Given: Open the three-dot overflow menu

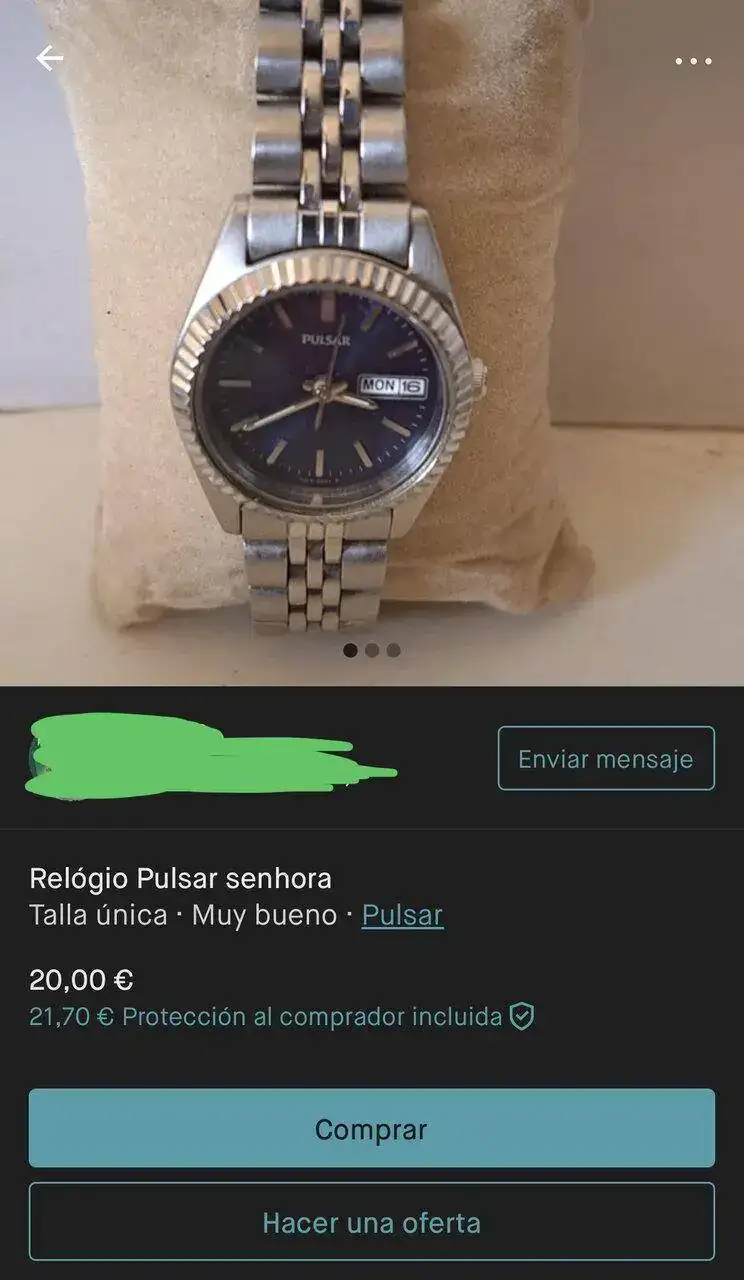Looking at the screenshot, I should coord(693,61).
